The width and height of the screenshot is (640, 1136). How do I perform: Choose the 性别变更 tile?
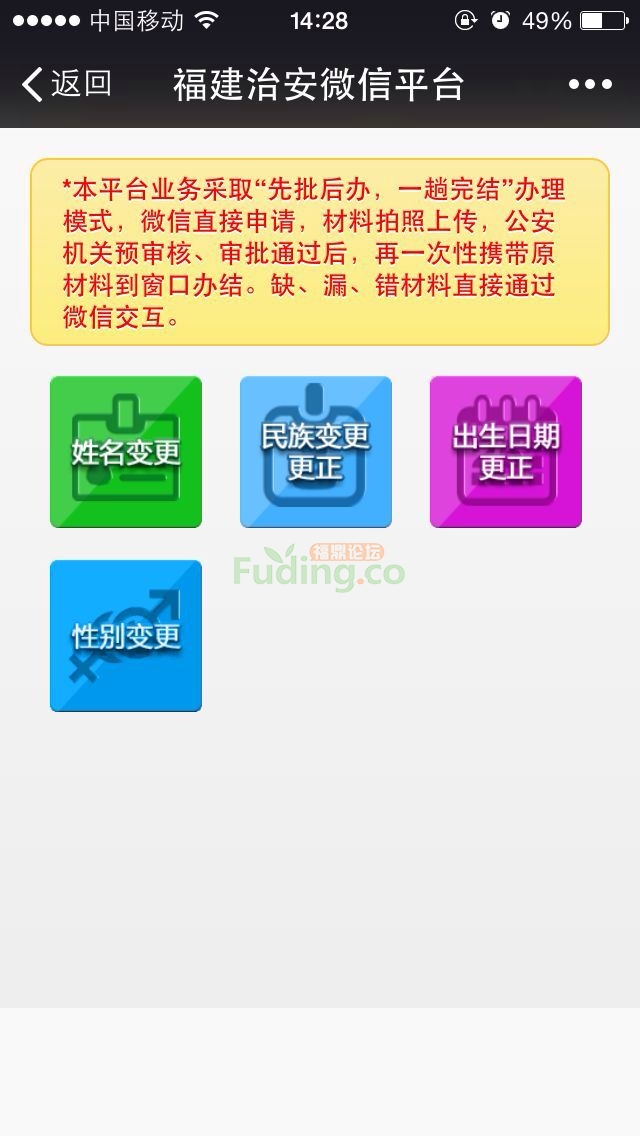[x=126, y=636]
